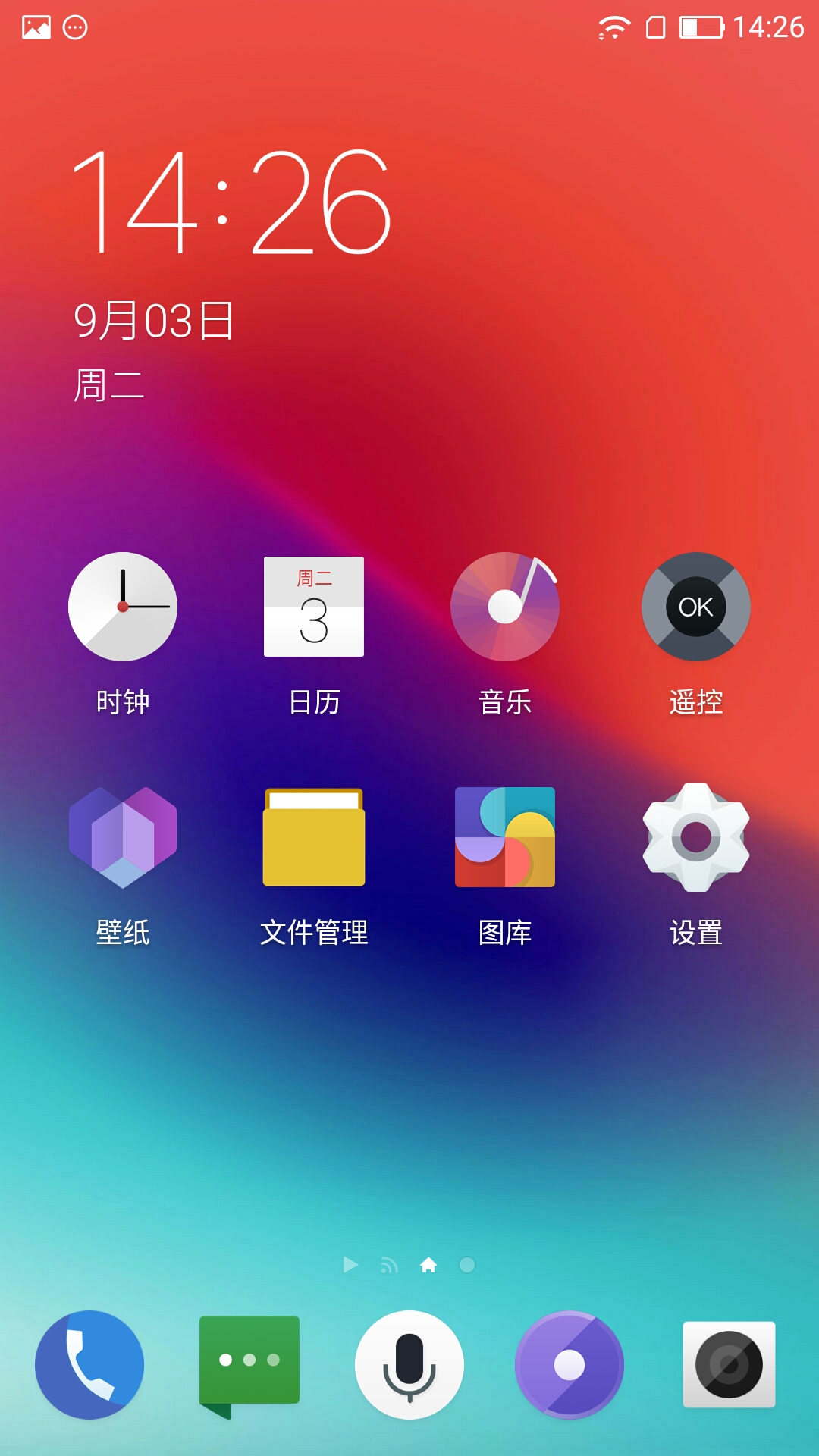This screenshot has height=1456, width=819.
Task: Launch the camera app
Action: tap(729, 1365)
